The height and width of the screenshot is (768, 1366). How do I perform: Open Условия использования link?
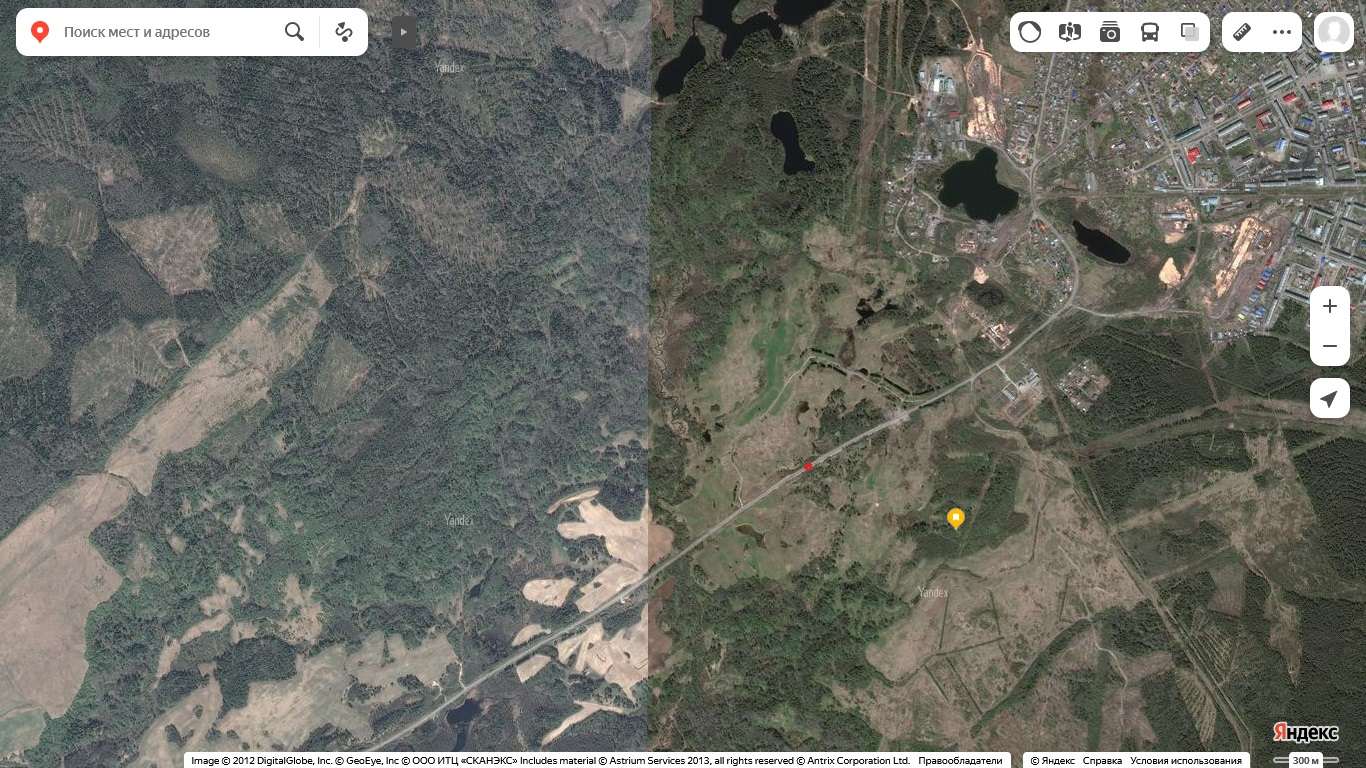point(1186,761)
